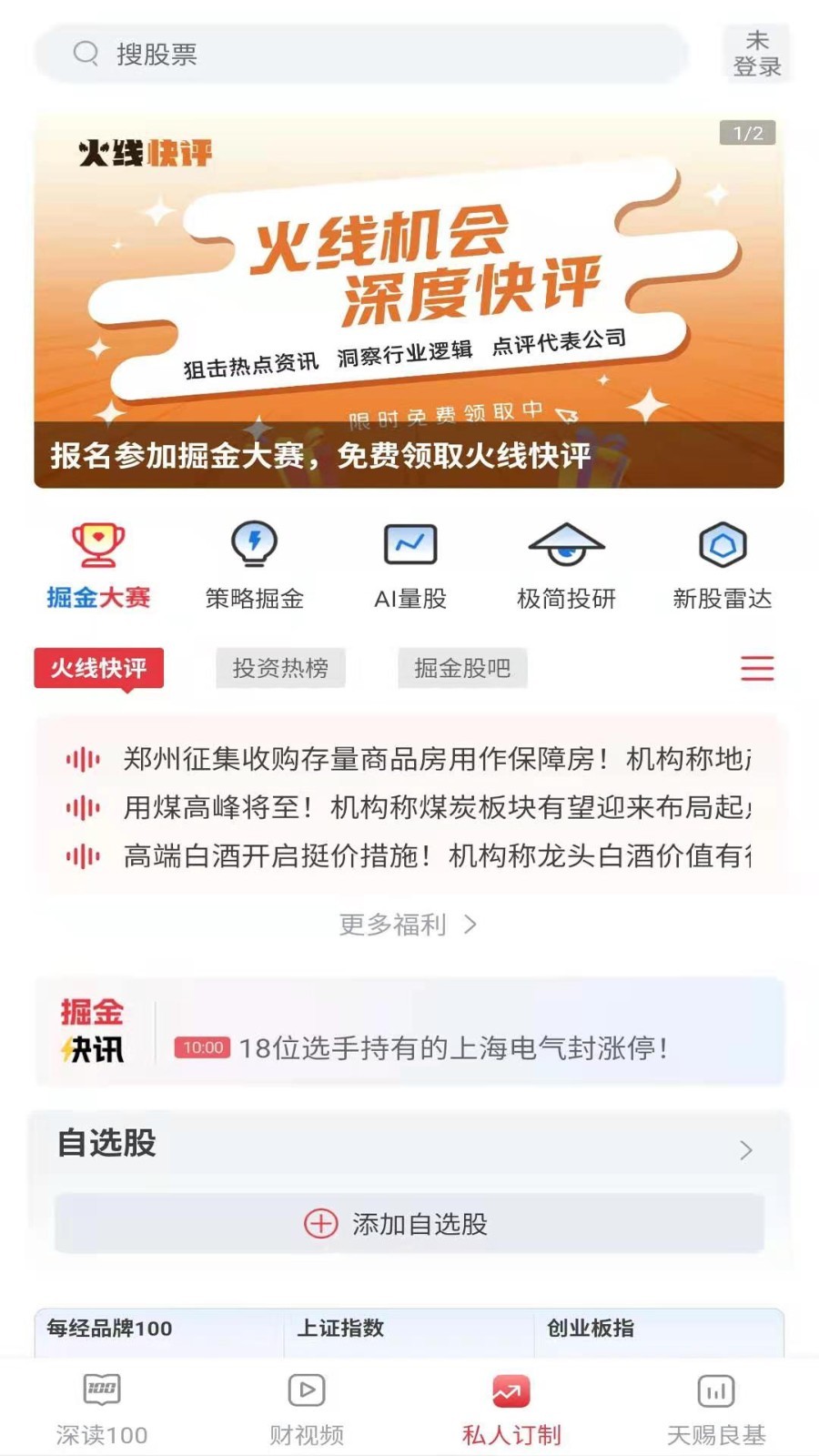The height and width of the screenshot is (1456, 819).
Task: Select the 火线快评 tab
Action: point(98,668)
